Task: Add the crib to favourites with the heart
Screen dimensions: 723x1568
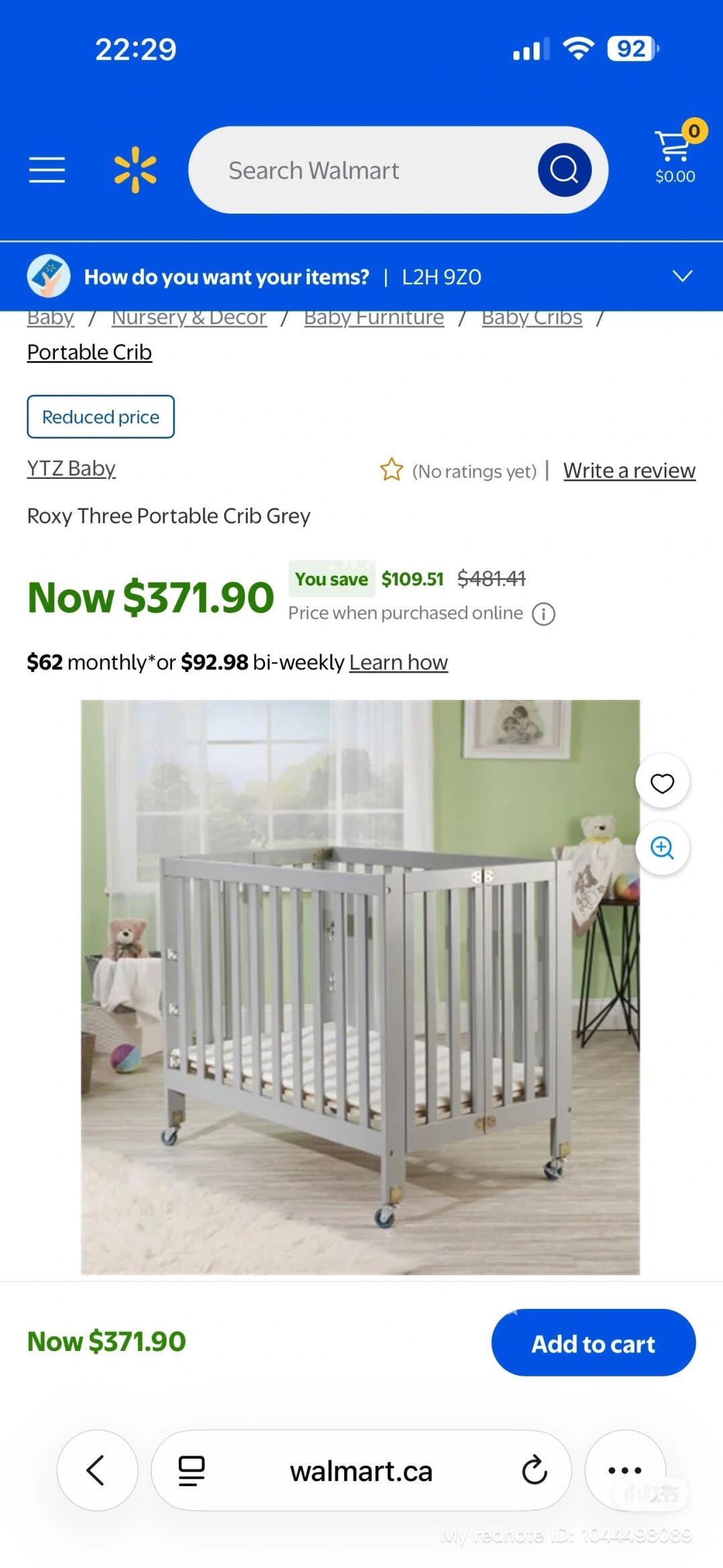Action: 662,782
